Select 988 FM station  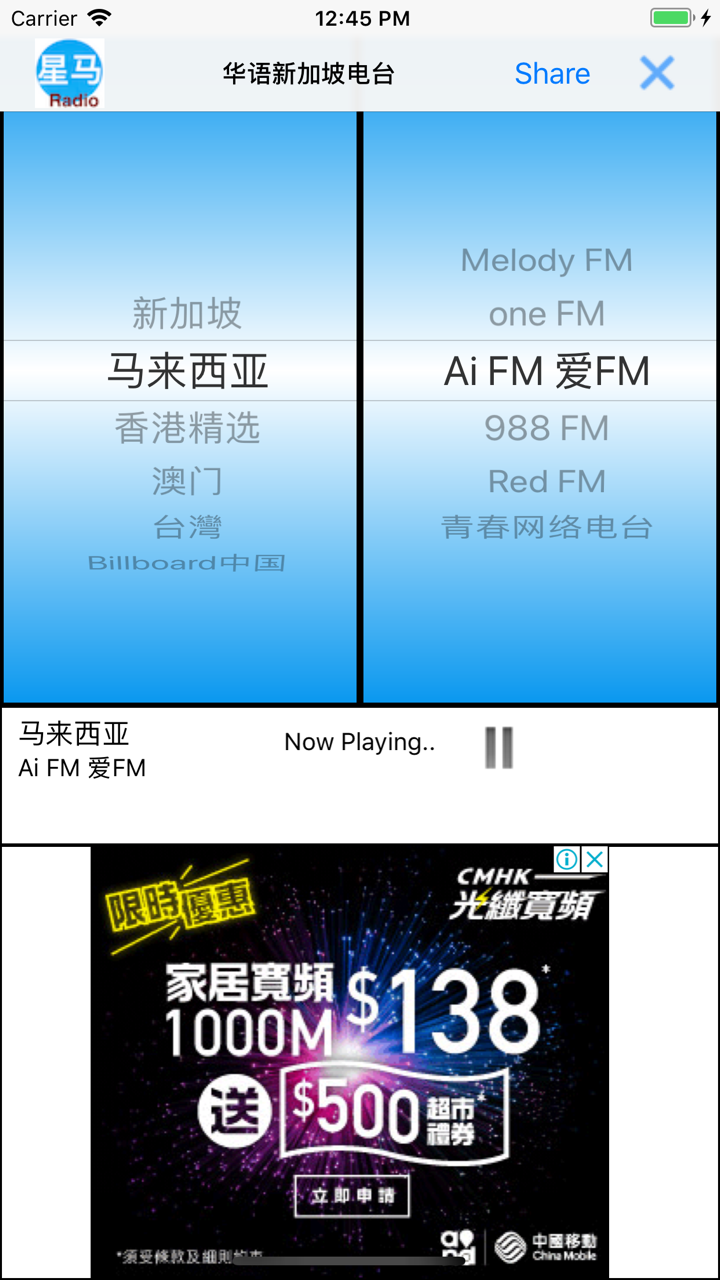tap(547, 428)
